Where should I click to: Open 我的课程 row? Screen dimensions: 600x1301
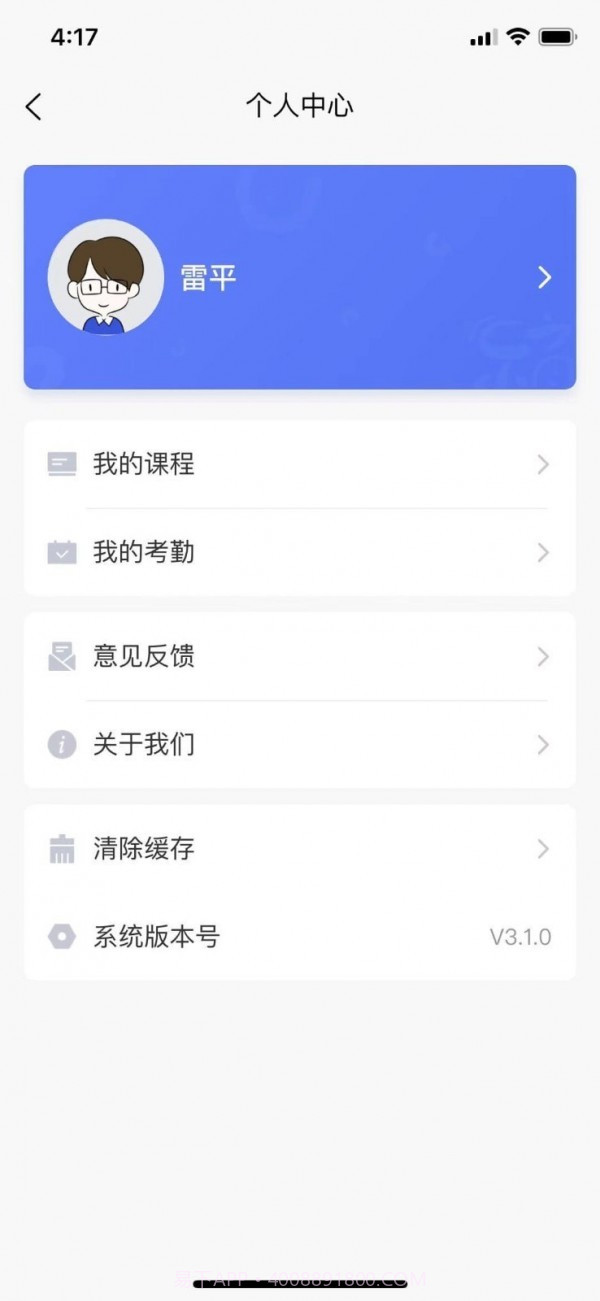(x=300, y=464)
